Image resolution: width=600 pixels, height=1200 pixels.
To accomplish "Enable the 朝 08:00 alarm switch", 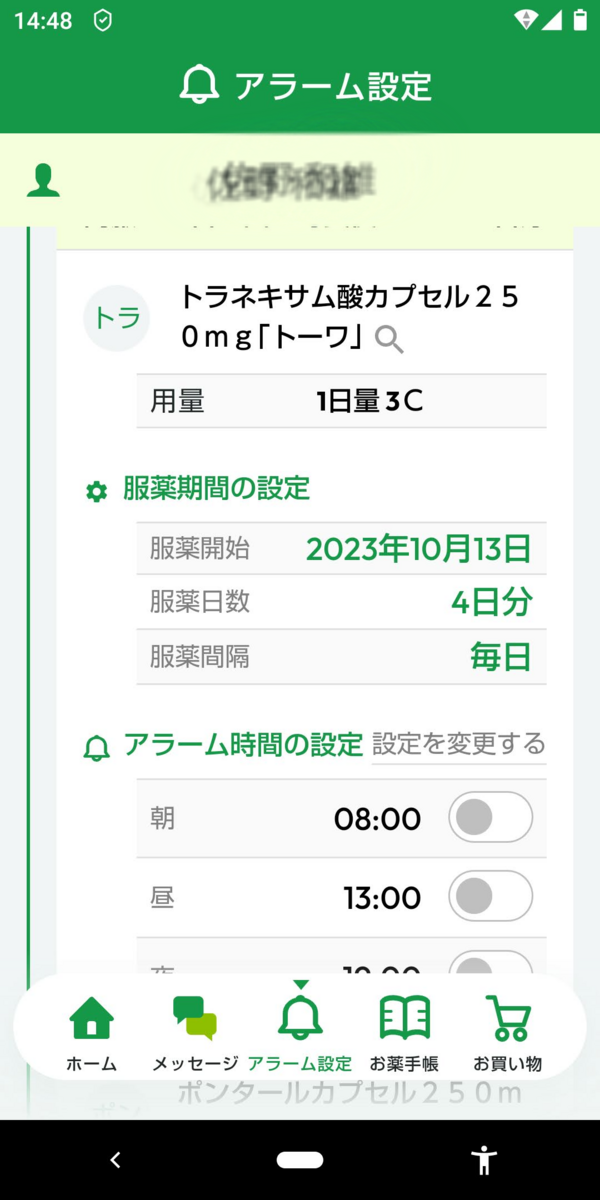I will 490,819.
